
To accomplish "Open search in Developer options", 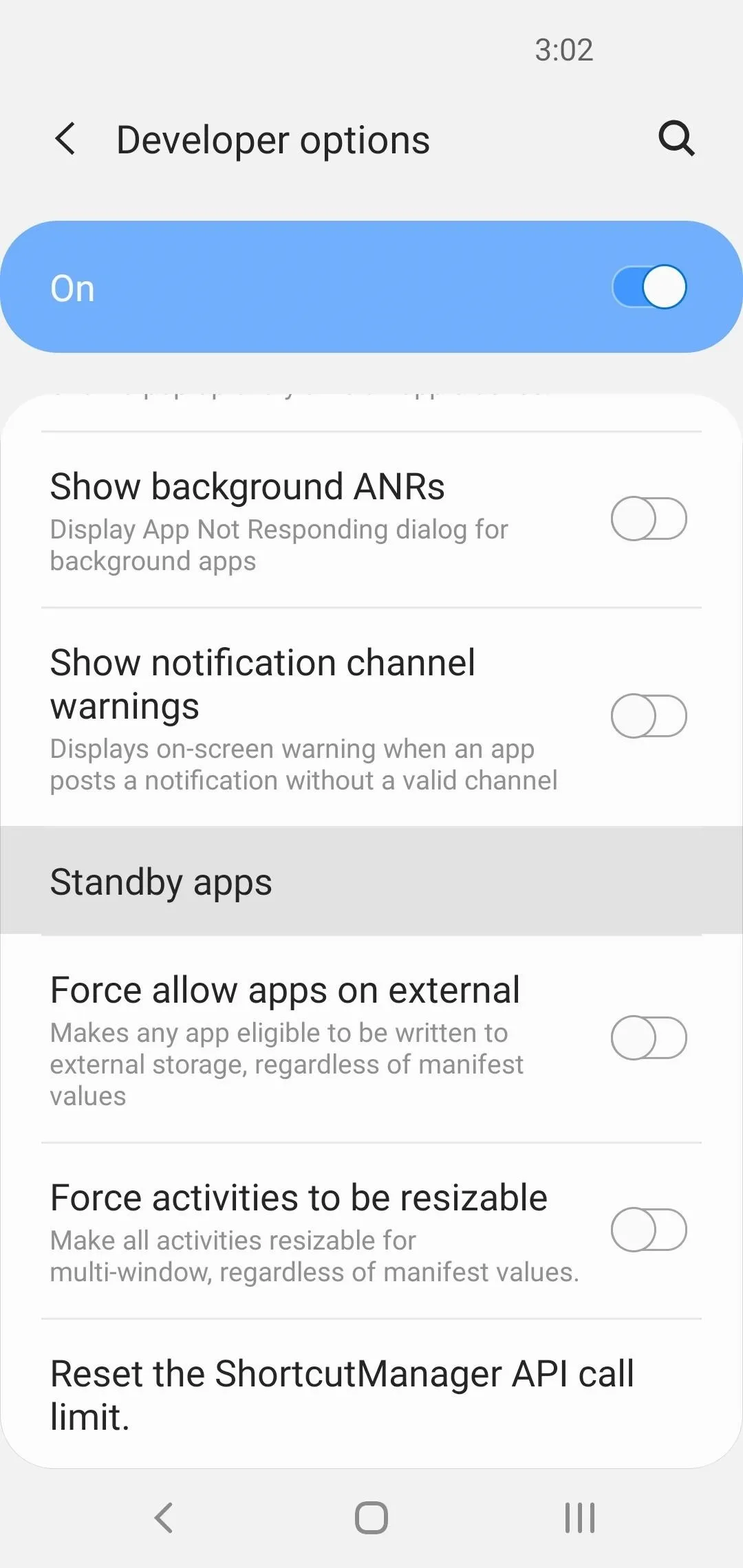I will pos(676,139).
